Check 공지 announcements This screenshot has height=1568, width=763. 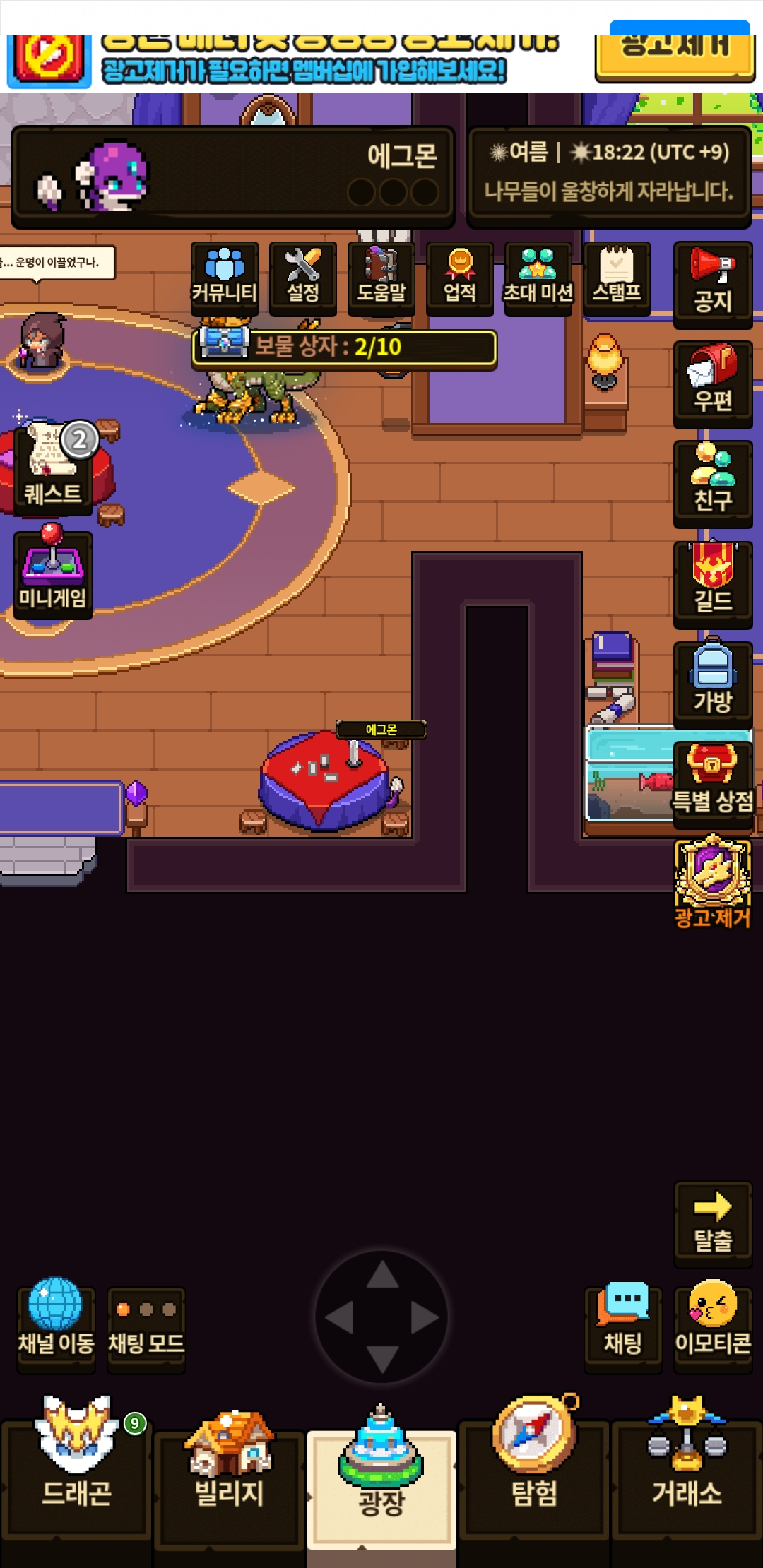click(713, 284)
